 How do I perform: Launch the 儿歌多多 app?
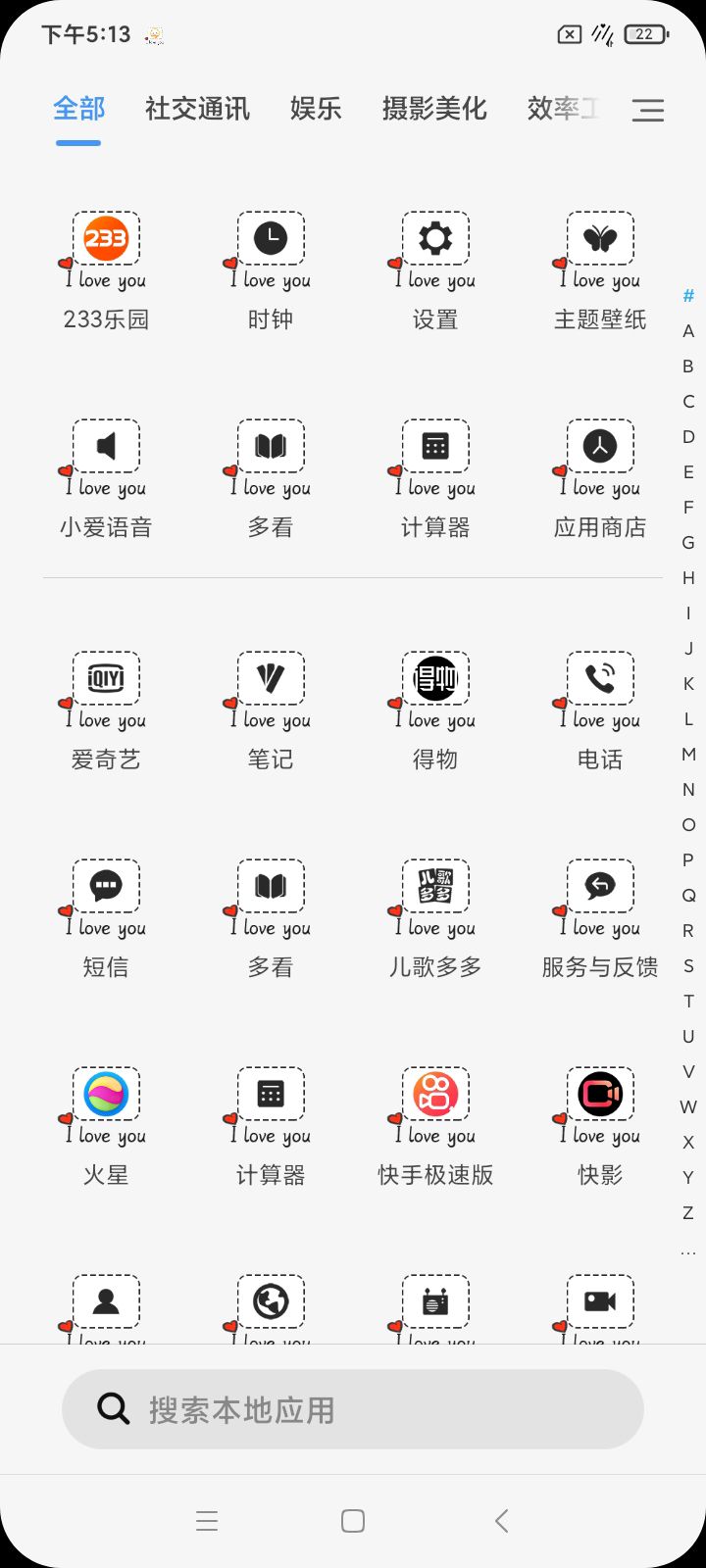click(435, 888)
